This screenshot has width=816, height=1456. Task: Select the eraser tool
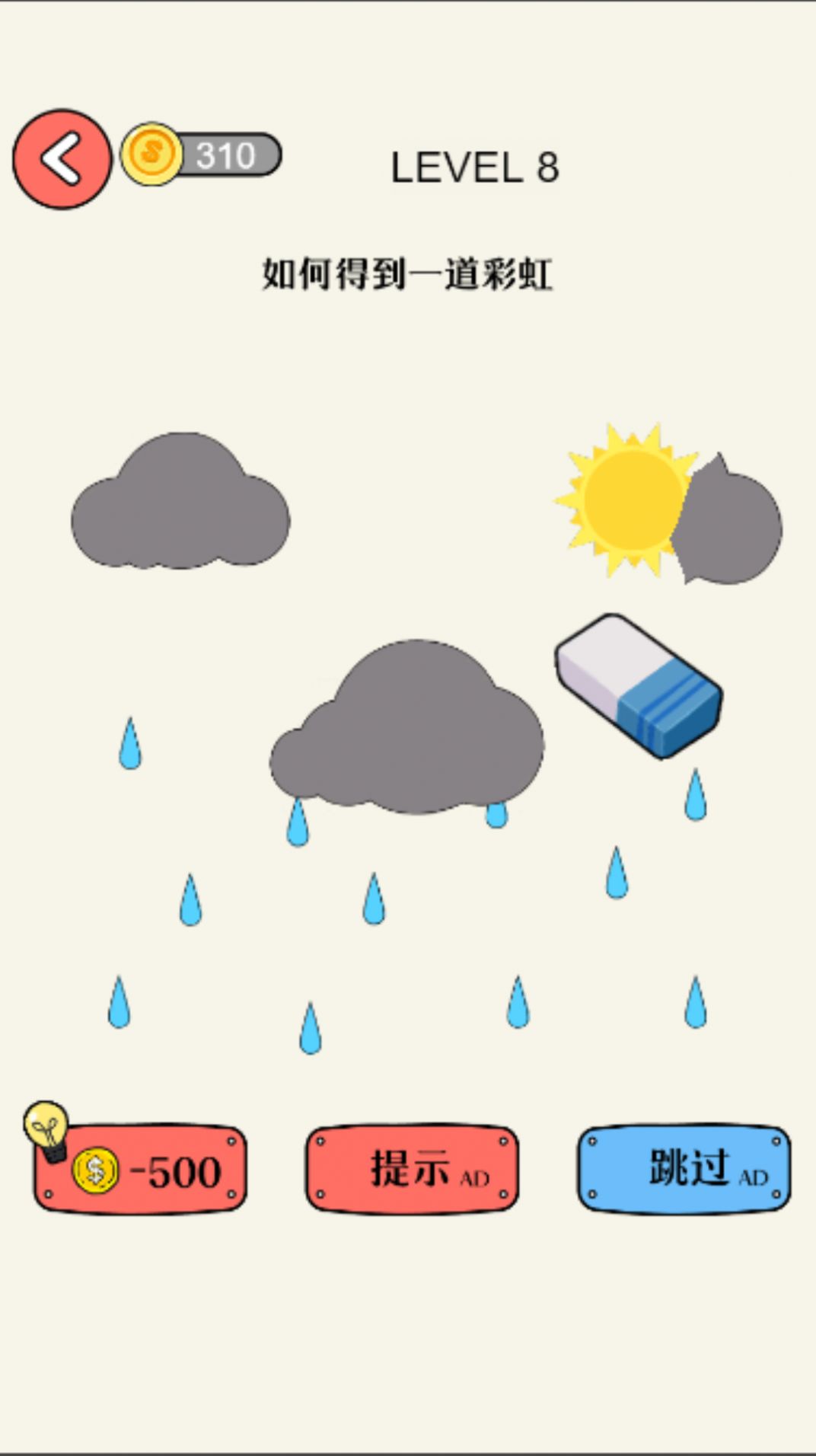(639, 685)
